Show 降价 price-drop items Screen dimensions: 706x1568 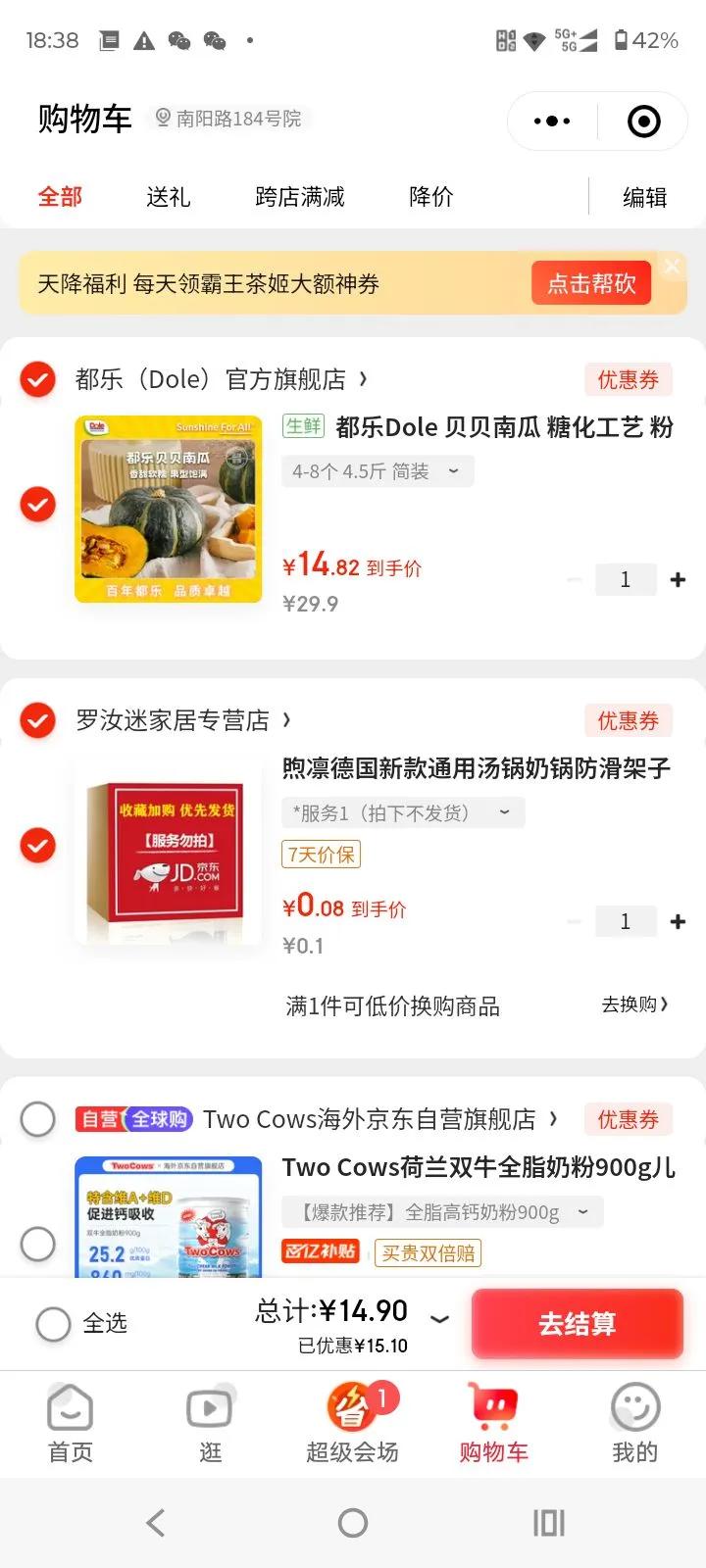(x=430, y=197)
